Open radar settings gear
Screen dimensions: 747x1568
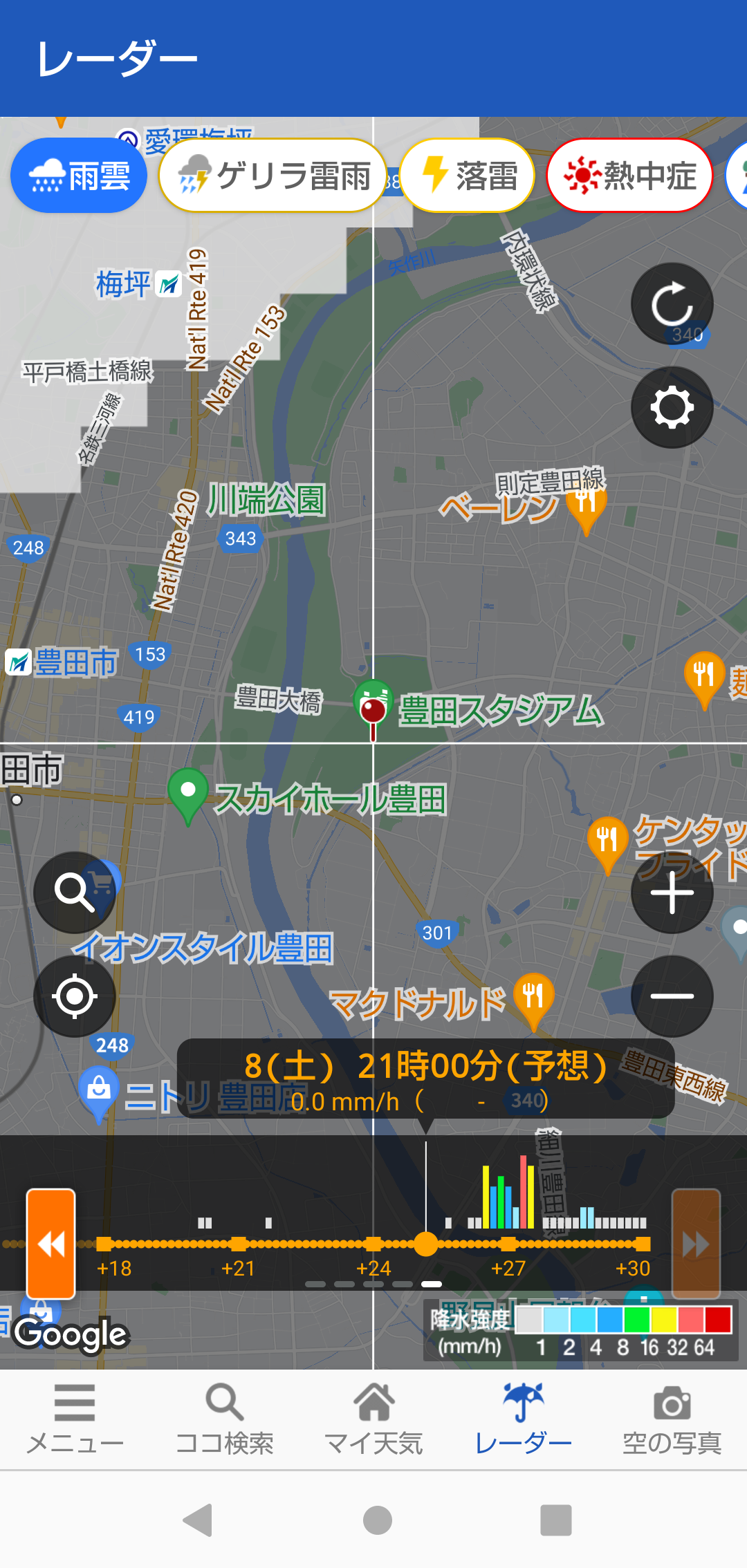coord(672,407)
